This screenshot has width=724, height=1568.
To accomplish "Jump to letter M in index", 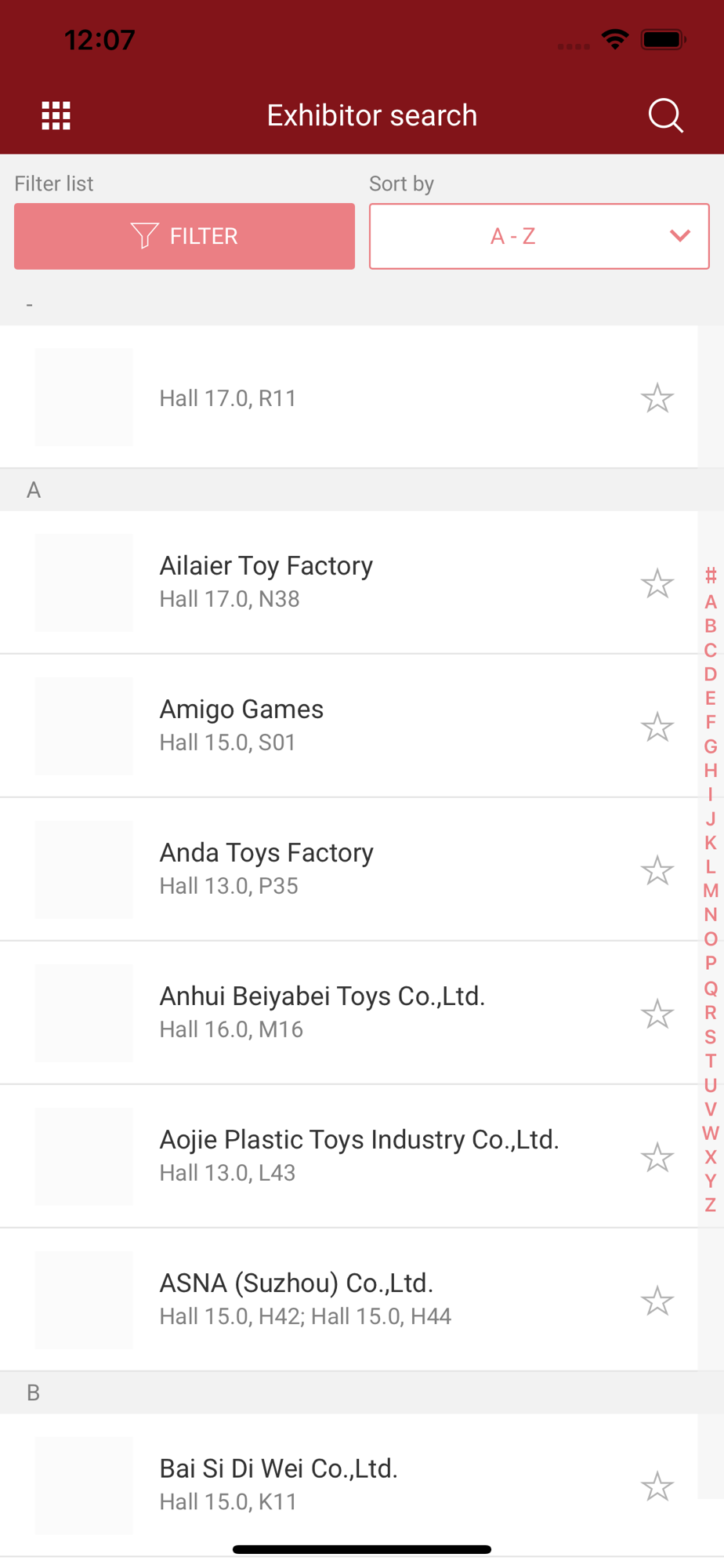I will point(711,891).
